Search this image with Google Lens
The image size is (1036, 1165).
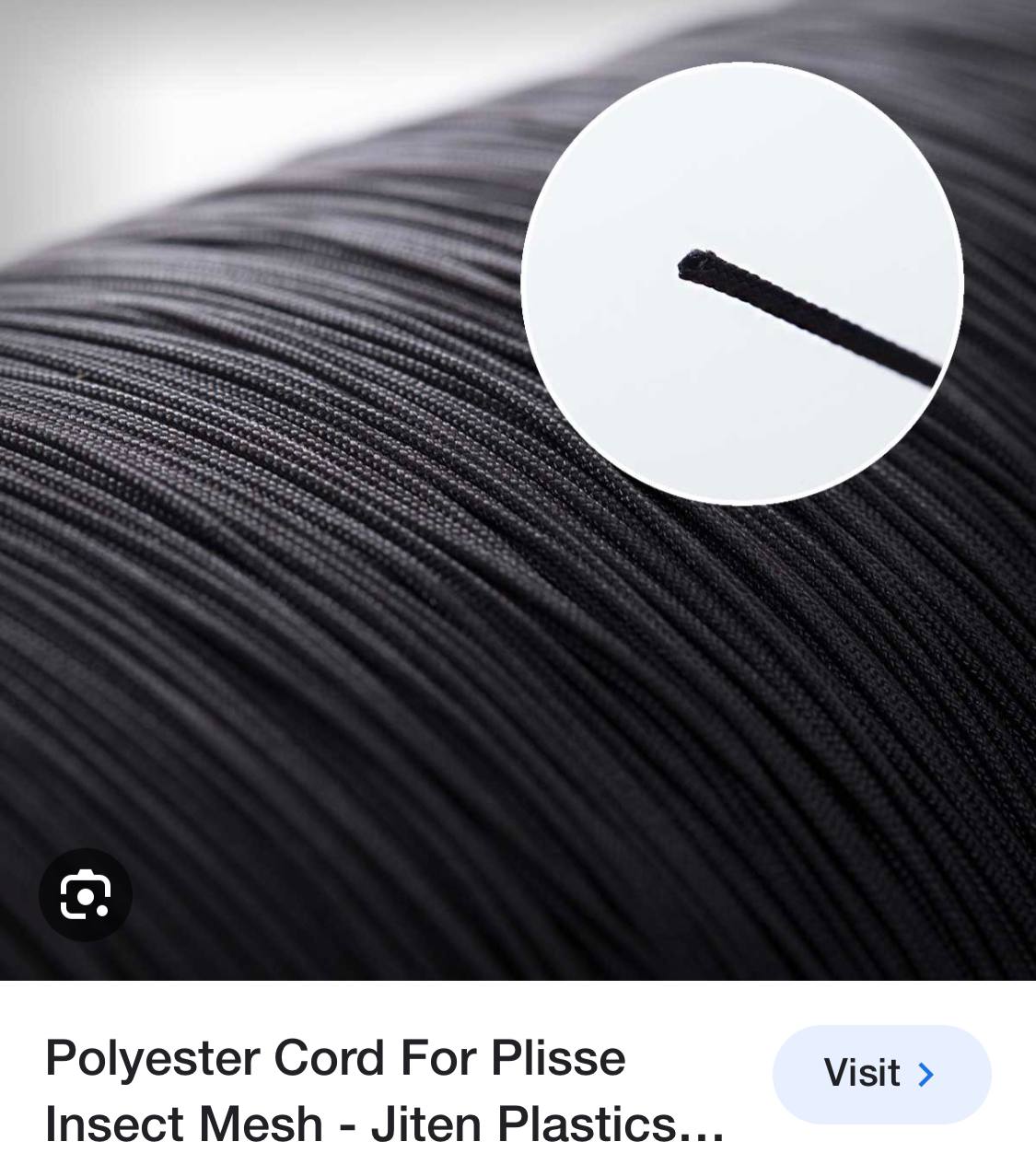(x=86, y=894)
